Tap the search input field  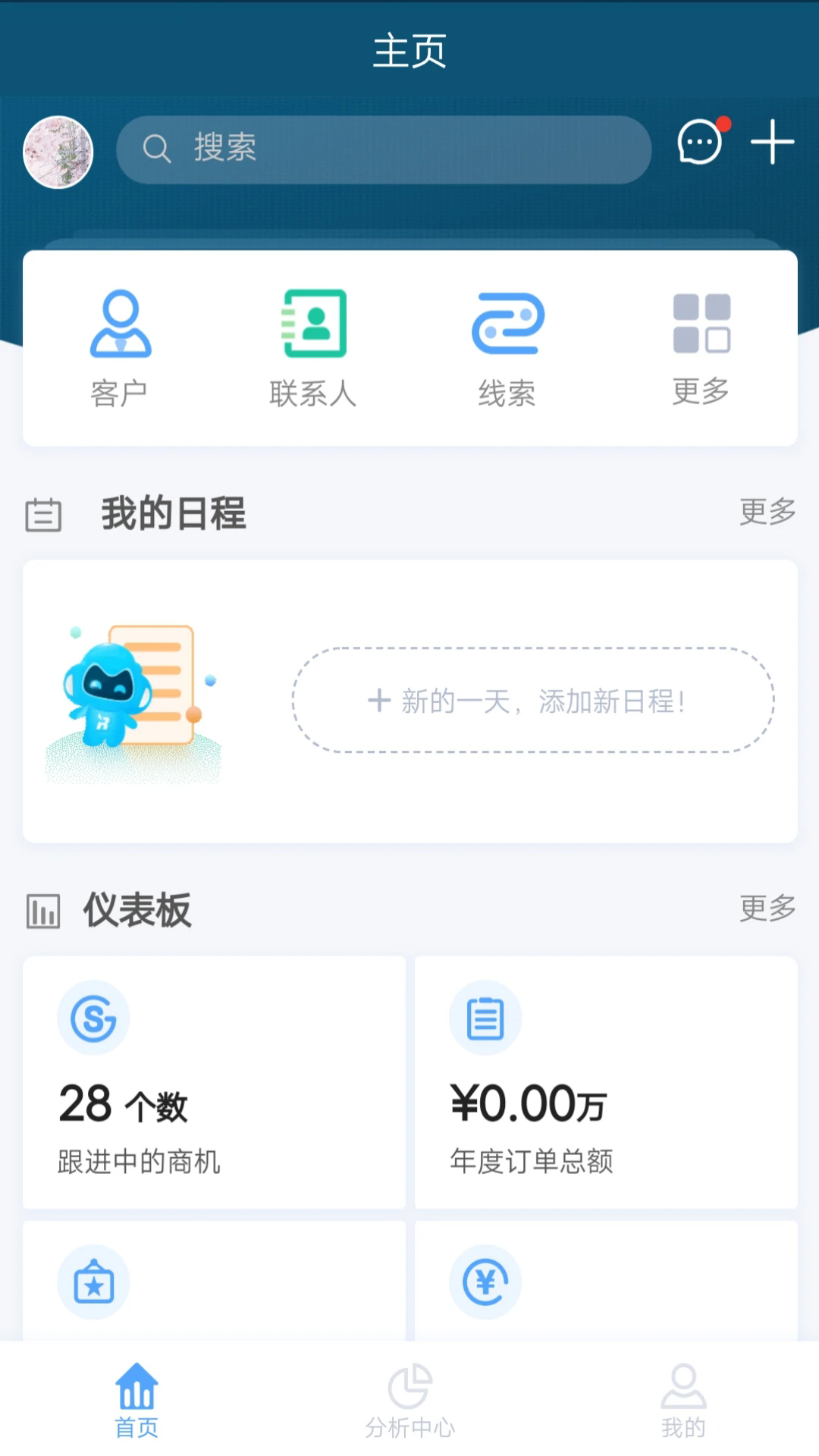click(383, 149)
